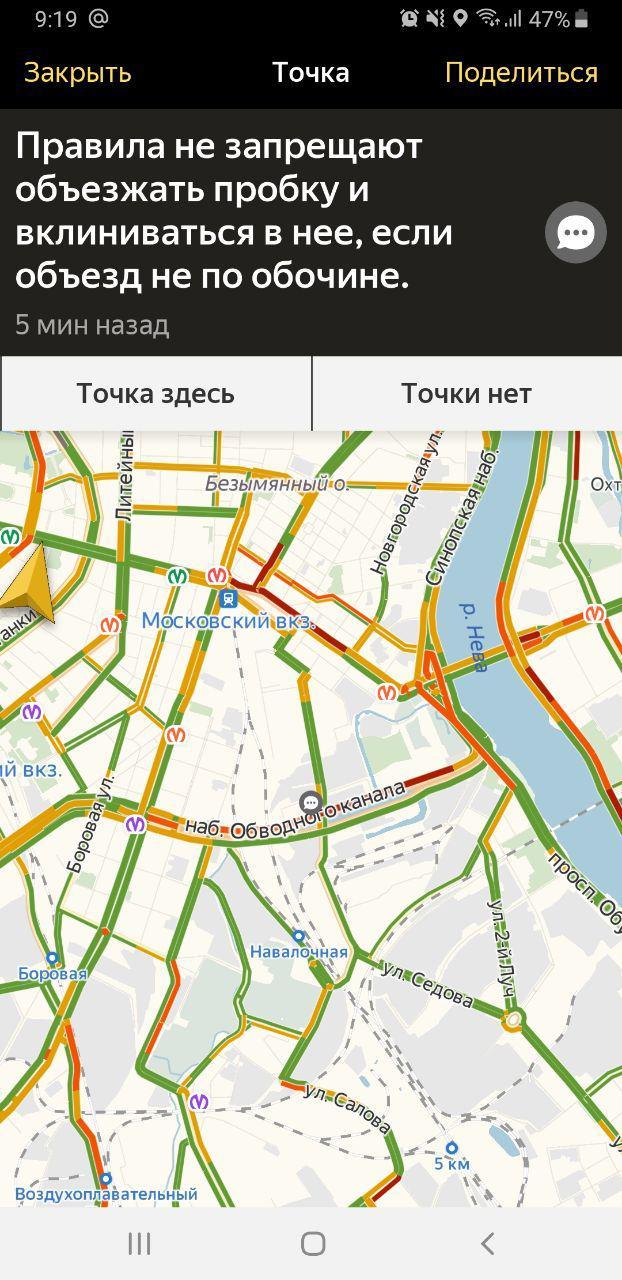Confirm with Точка здесь button
This screenshot has width=622, height=1280.
pos(156,394)
